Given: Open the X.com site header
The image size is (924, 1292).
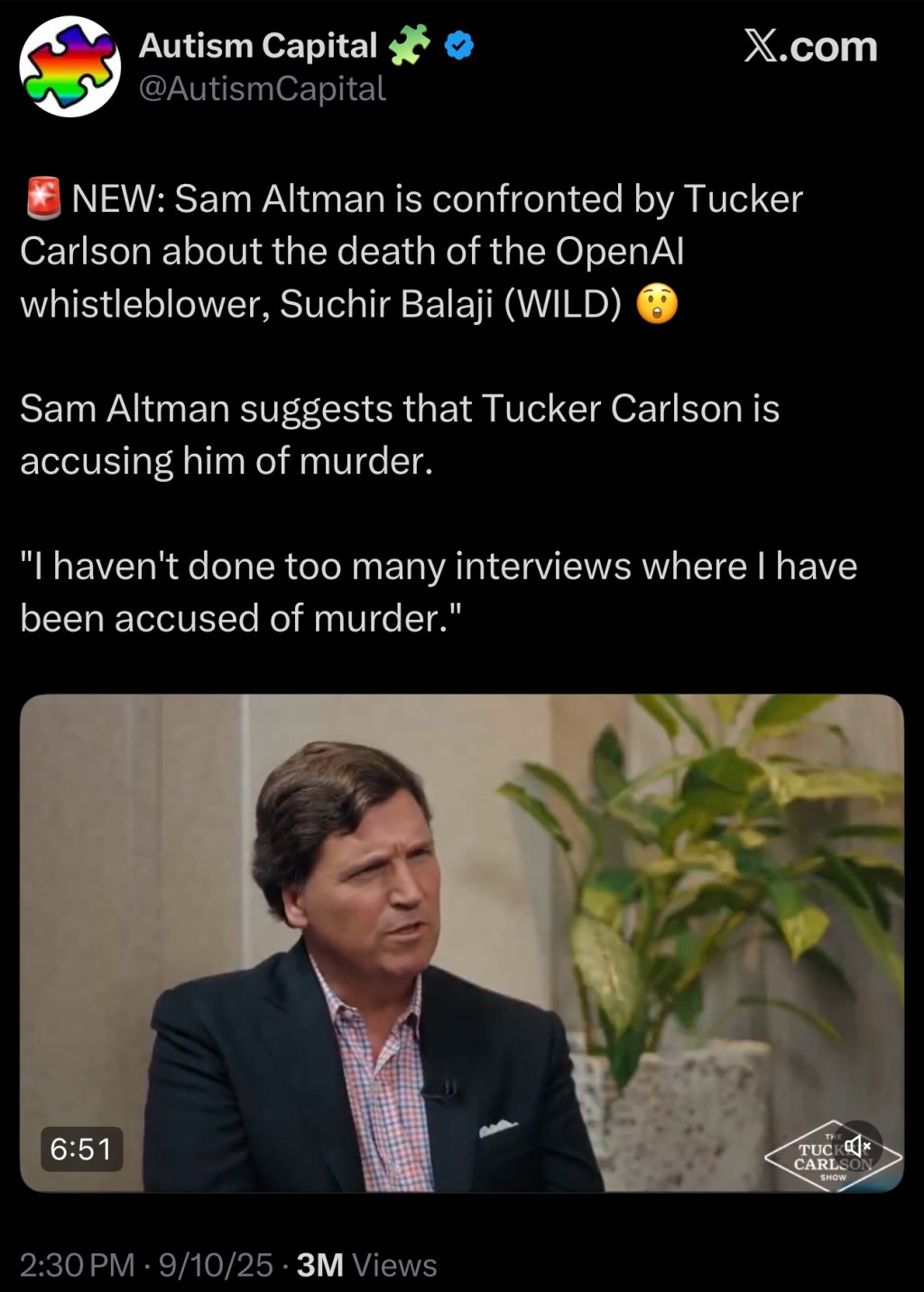Looking at the screenshot, I should [809, 46].
